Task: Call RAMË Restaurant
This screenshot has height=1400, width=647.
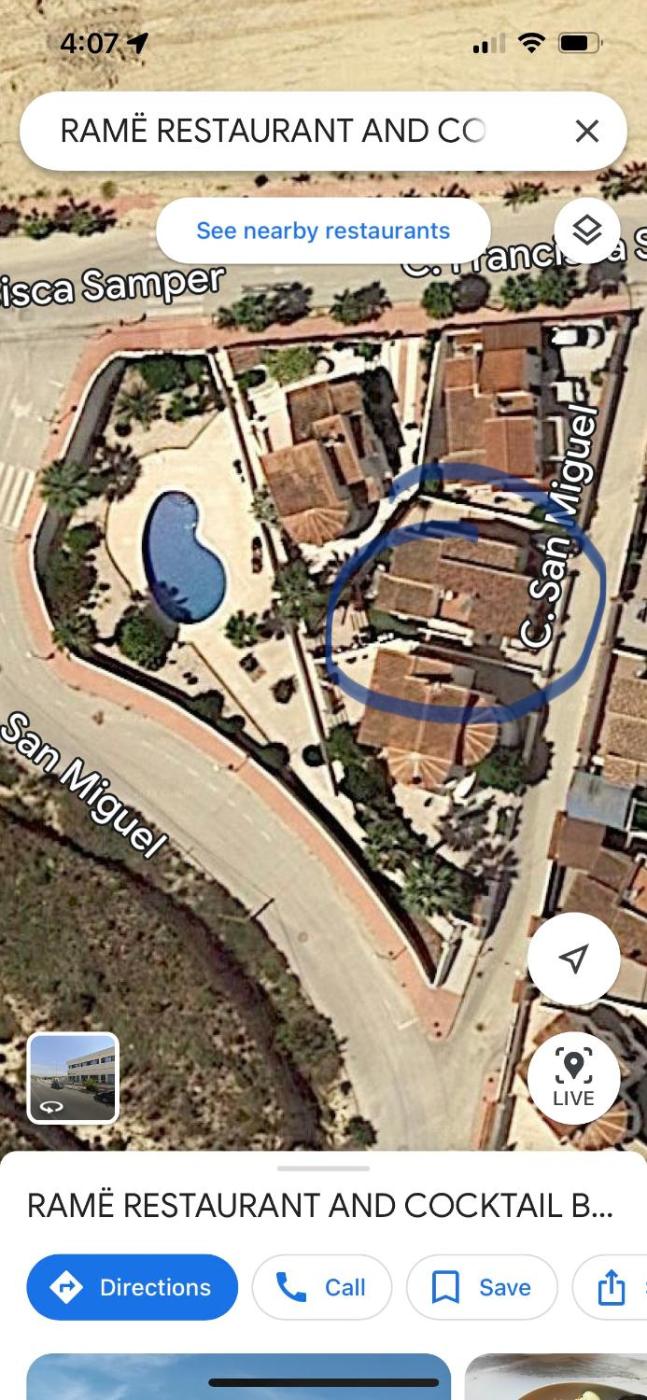Action: pyautogui.click(x=321, y=1287)
